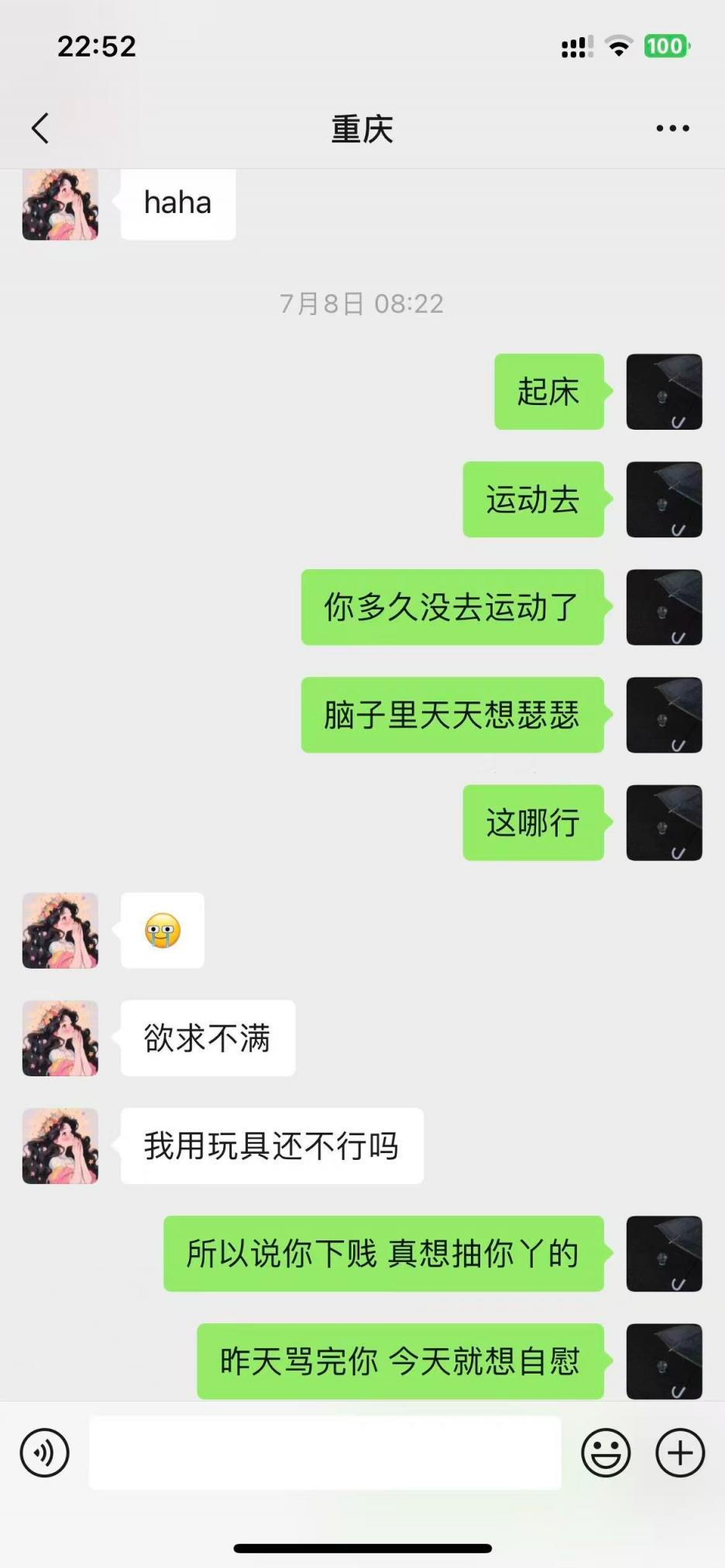The width and height of the screenshot is (725, 1568).
Task: Switch to voice message input
Action: pyautogui.click(x=45, y=1453)
